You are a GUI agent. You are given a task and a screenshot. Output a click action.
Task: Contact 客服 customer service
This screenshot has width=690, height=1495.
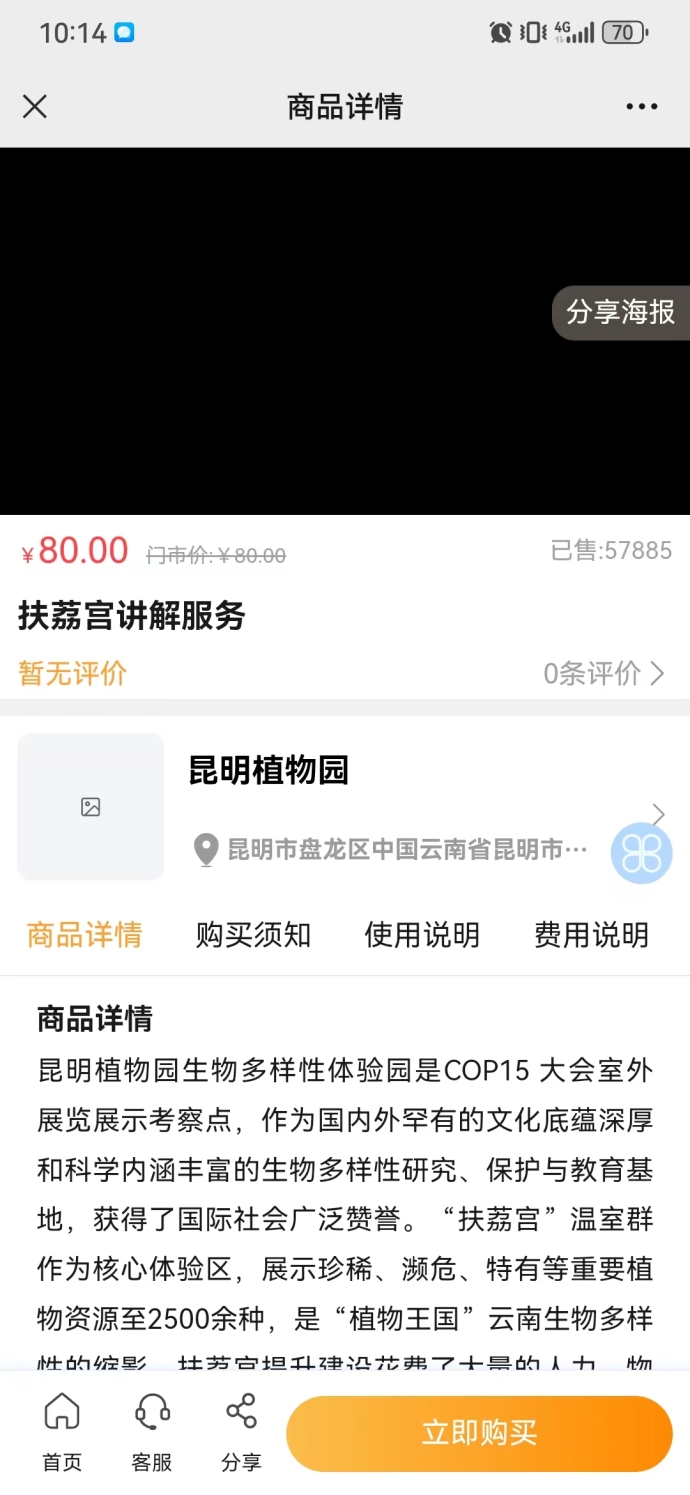[152, 1433]
